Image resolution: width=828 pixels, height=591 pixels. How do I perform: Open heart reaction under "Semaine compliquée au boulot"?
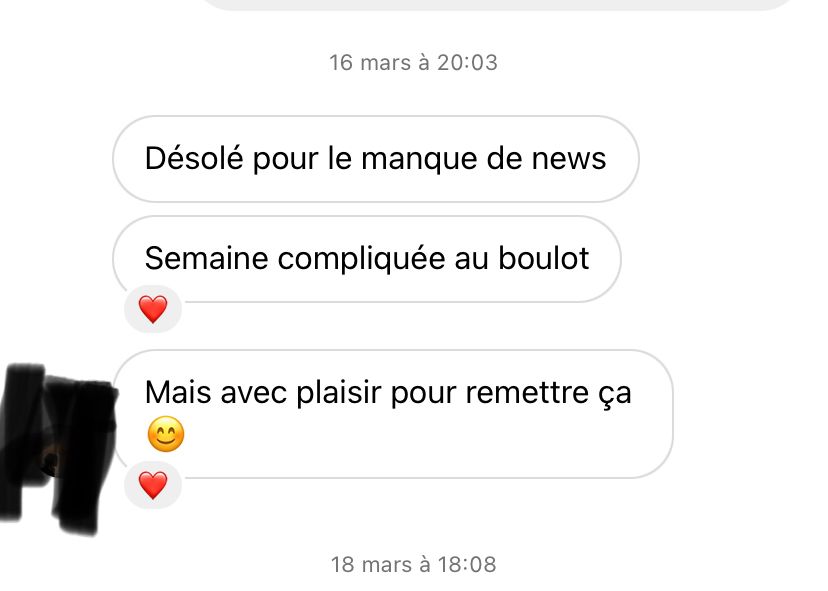(x=152, y=310)
